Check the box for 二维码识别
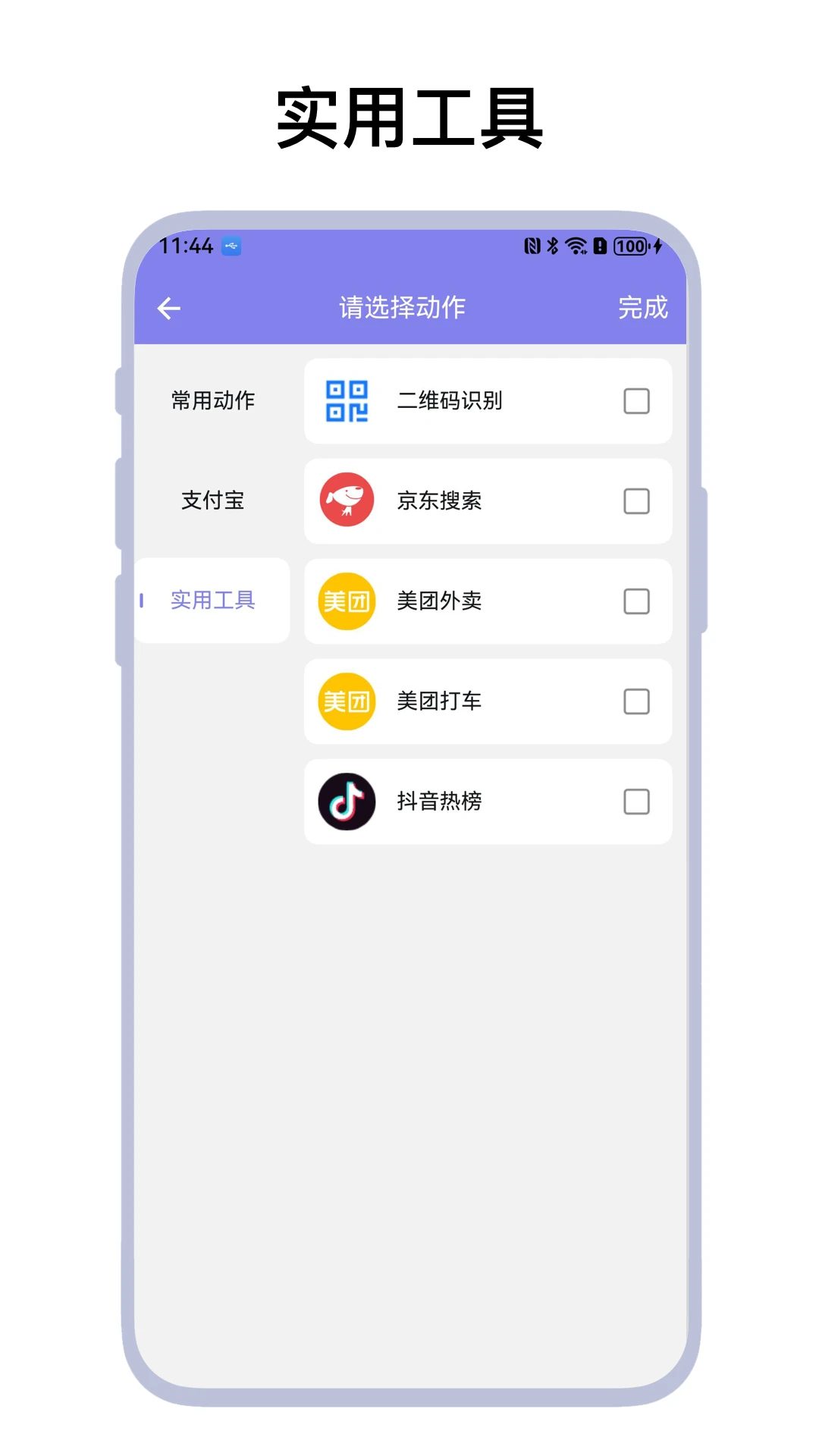 point(636,401)
